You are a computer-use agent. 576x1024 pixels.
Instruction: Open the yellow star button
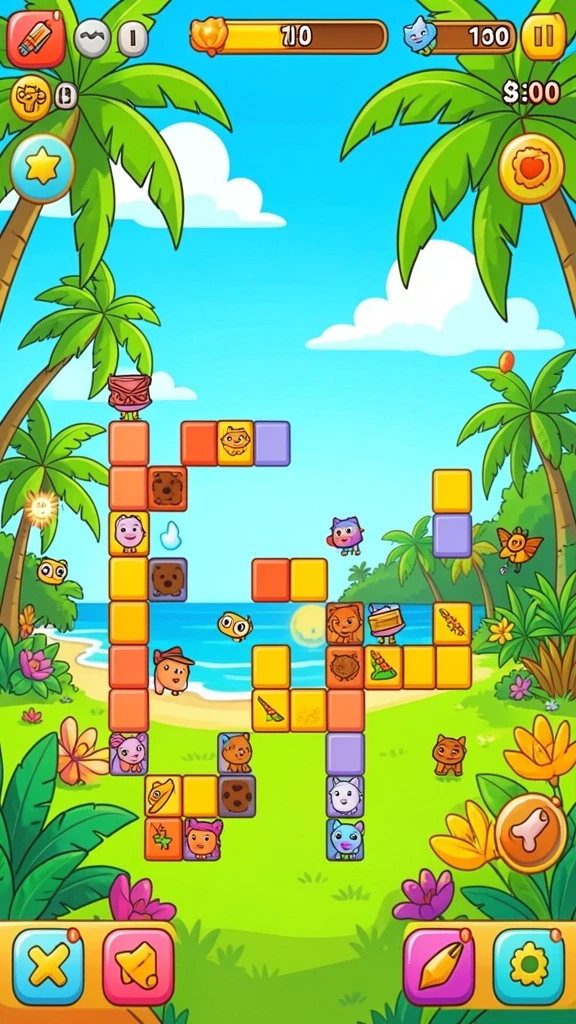point(42,169)
